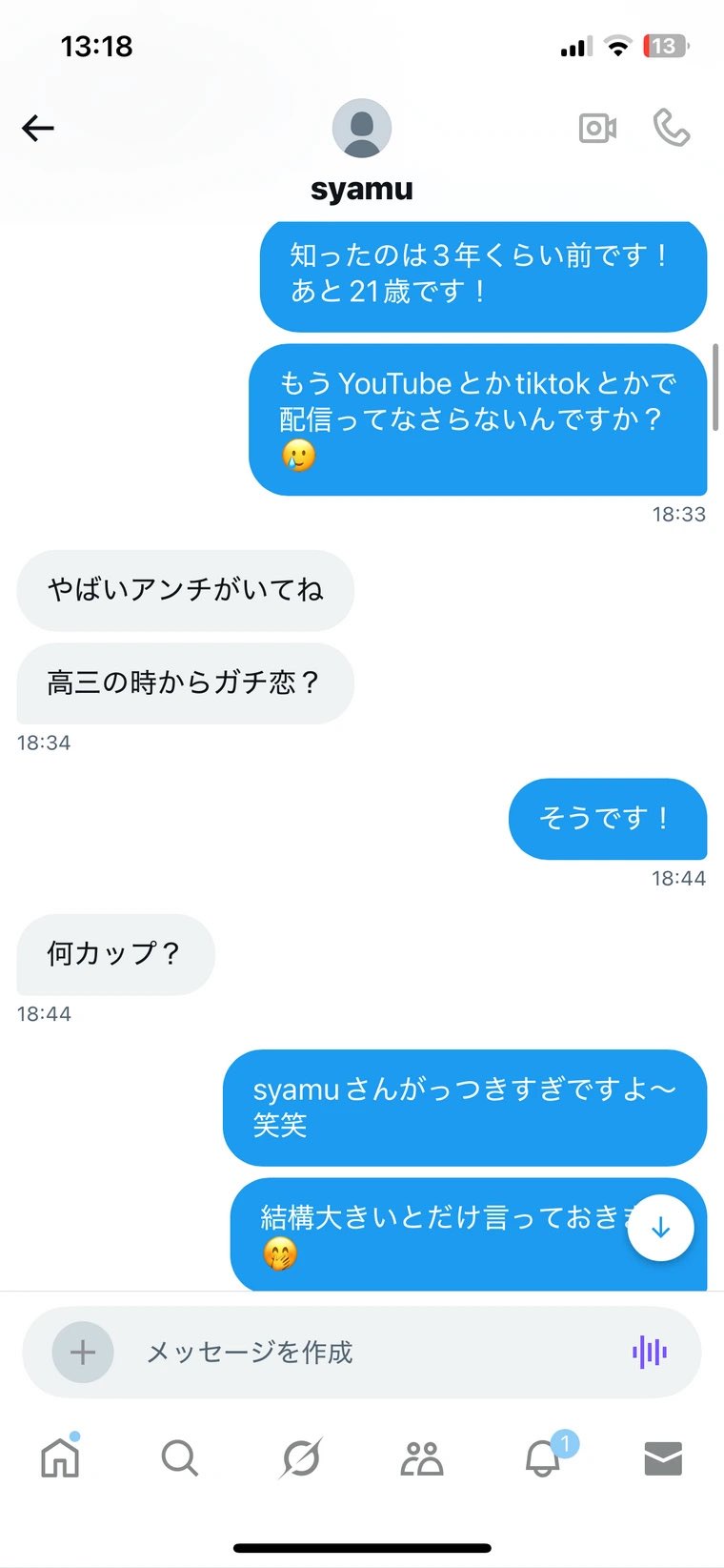Jump to latest message with the down arrow
The height and width of the screenshot is (1568, 724).
660,1228
